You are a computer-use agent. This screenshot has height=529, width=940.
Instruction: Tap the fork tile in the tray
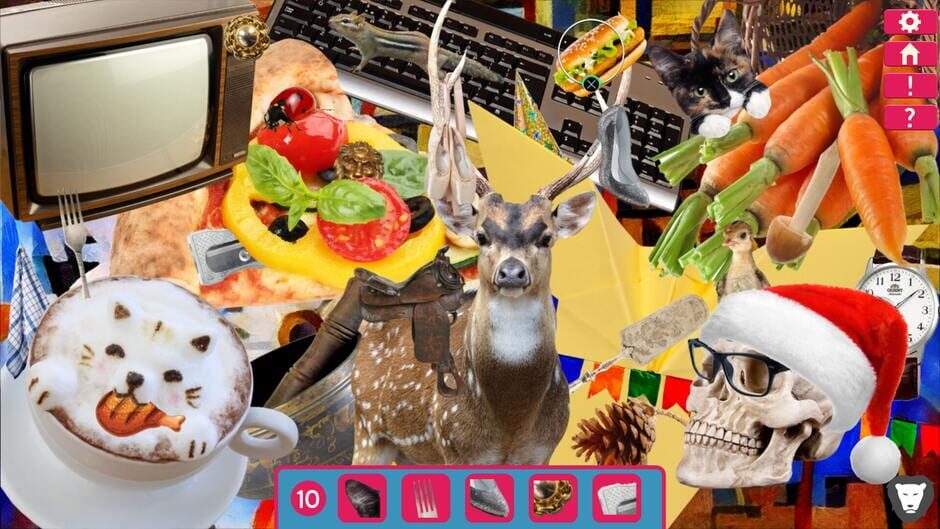pyautogui.click(x=426, y=497)
